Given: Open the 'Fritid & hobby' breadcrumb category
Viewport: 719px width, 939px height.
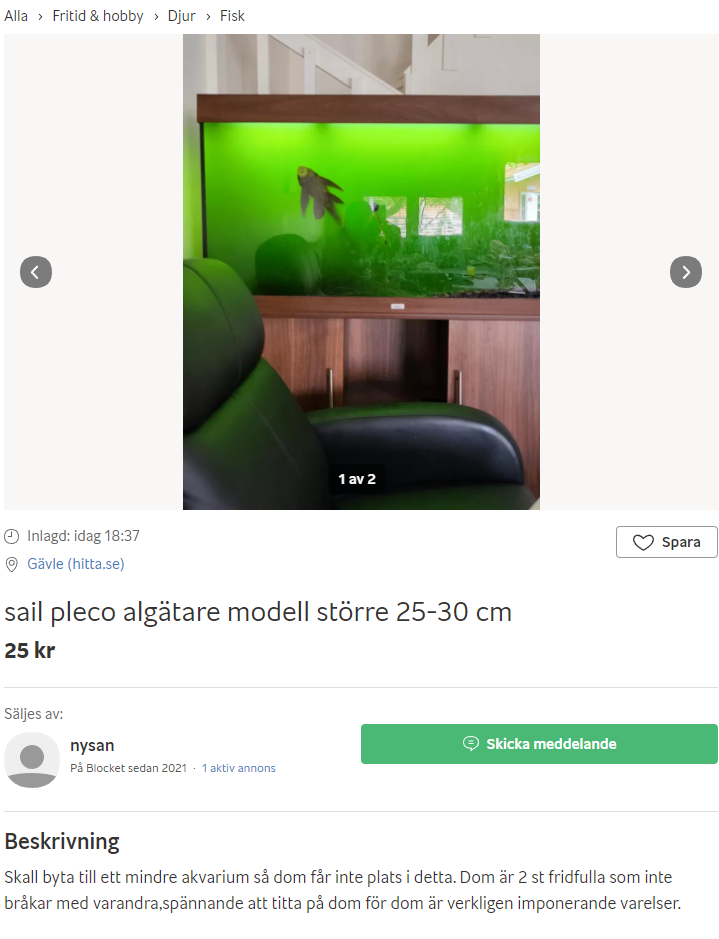Looking at the screenshot, I should click(x=98, y=16).
